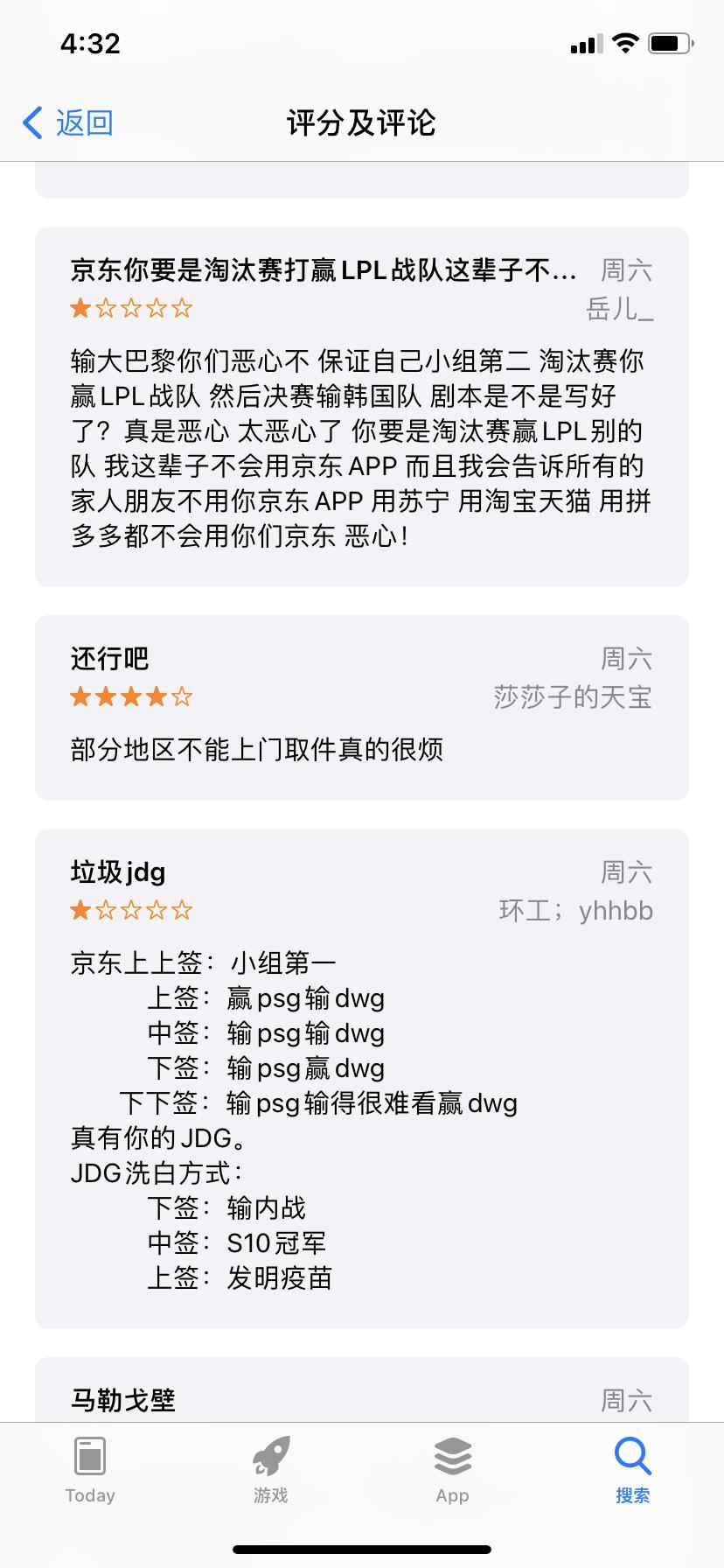724x1568 pixels.
Task: Tap the back chevron icon
Action: click(x=32, y=122)
